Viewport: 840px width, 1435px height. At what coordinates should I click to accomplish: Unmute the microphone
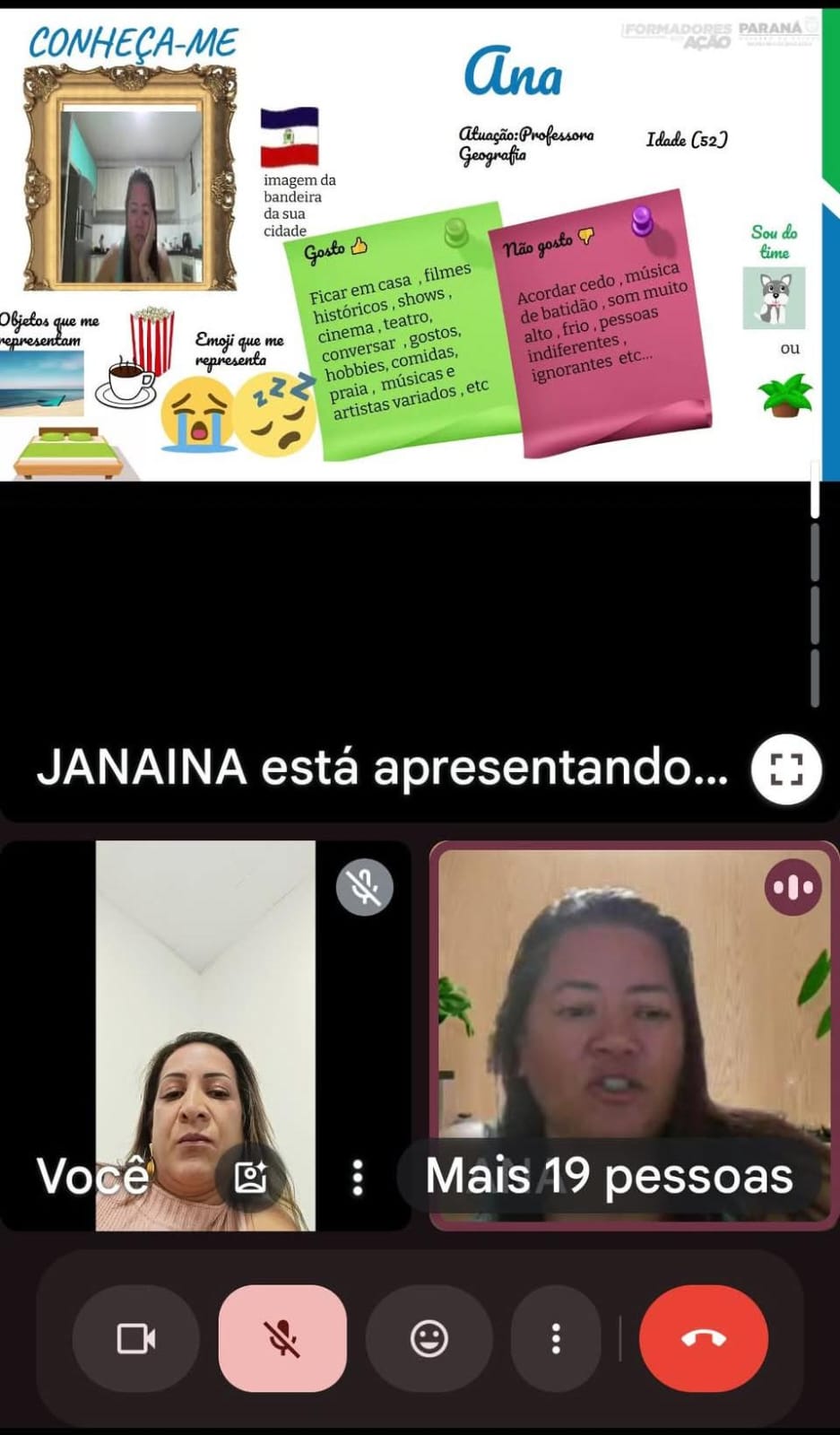(x=282, y=1338)
